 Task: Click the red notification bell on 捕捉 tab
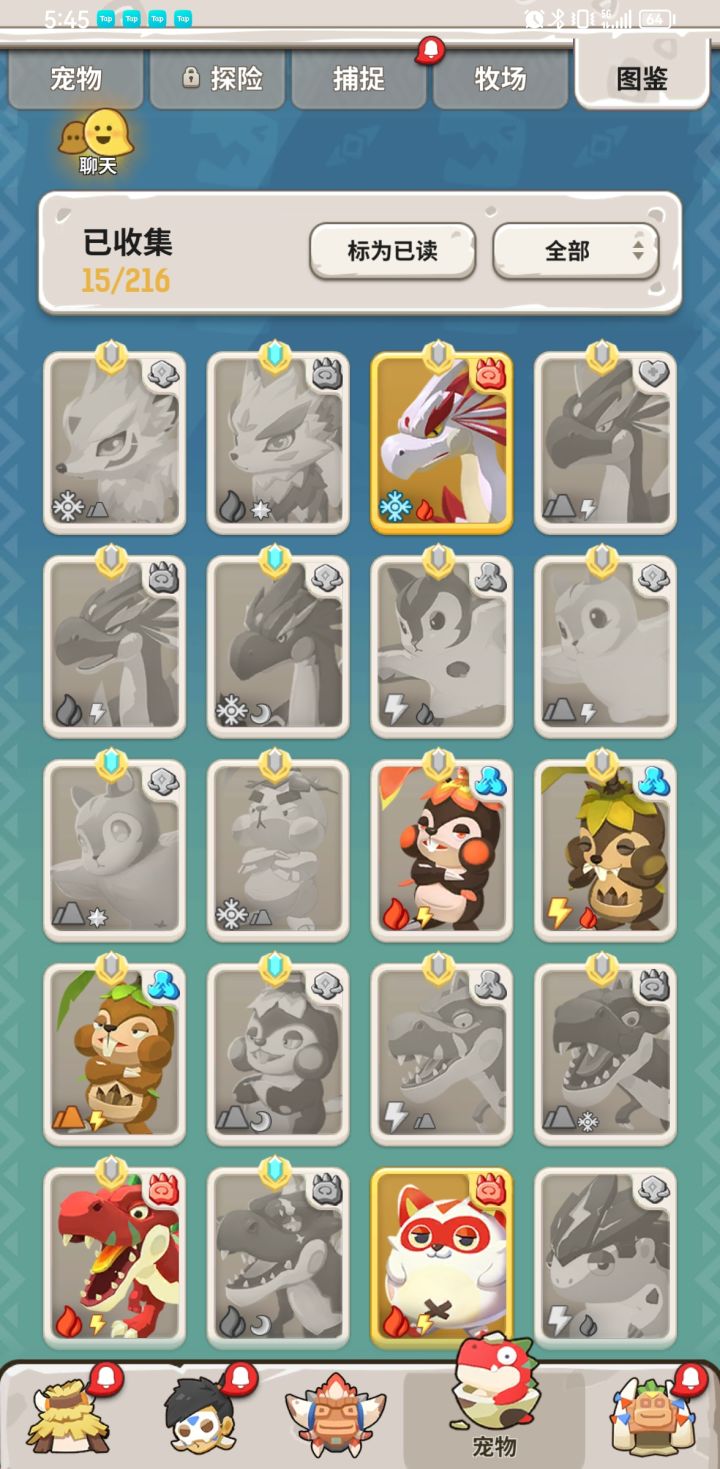click(430, 48)
